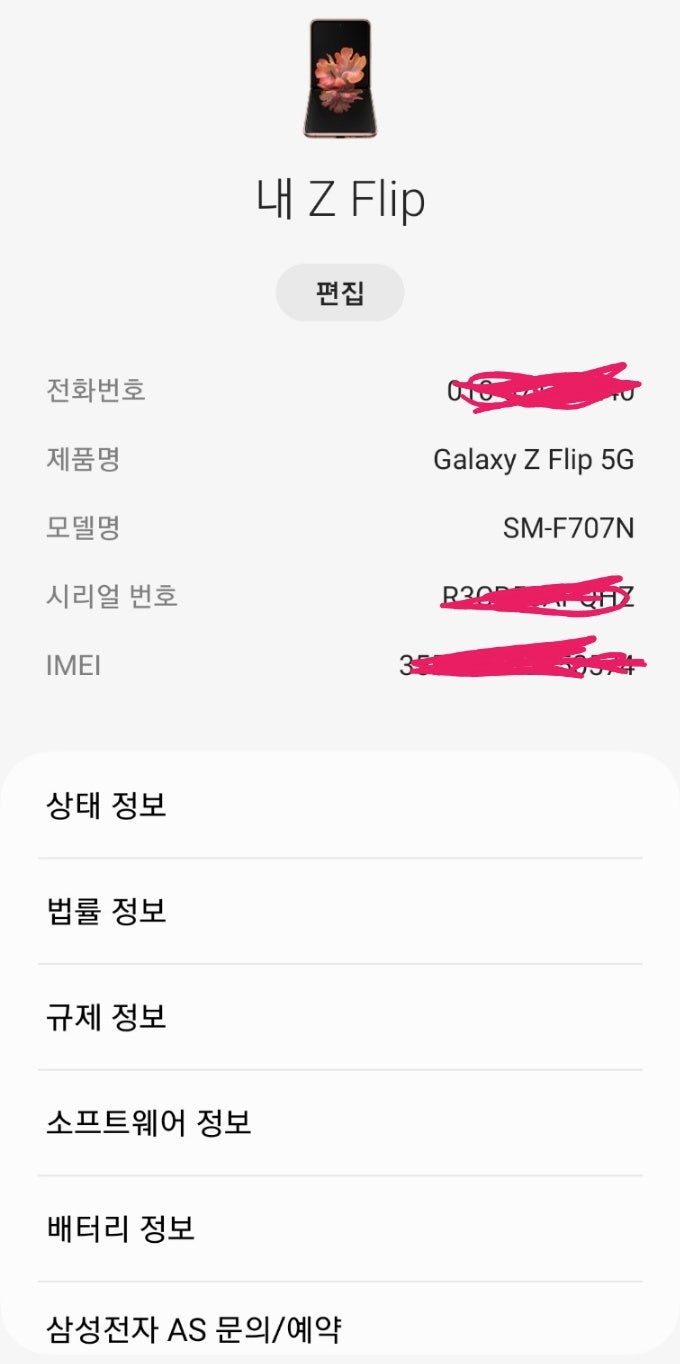Viewport: 680px width, 1364px height.
Task: Open 규제 정보 regulatory information
Action: click(340, 1017)
